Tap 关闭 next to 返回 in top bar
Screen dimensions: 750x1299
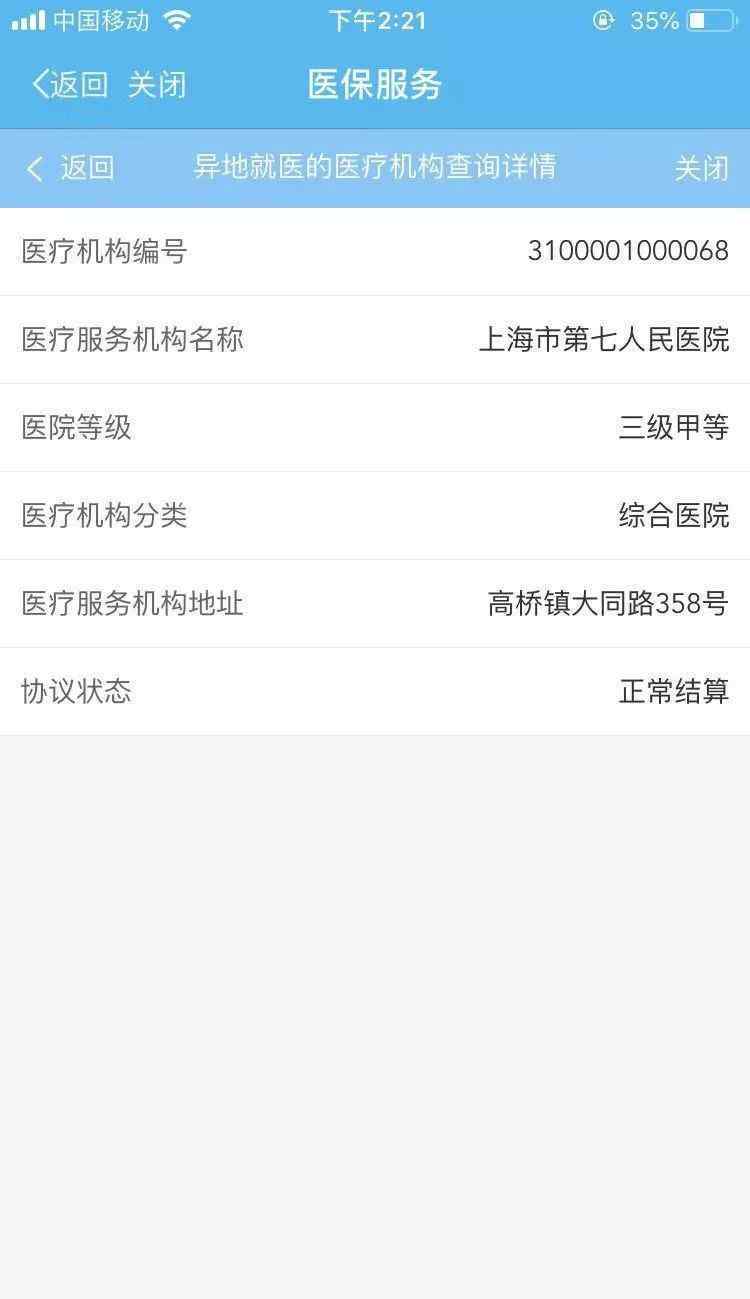pos(157,84)
